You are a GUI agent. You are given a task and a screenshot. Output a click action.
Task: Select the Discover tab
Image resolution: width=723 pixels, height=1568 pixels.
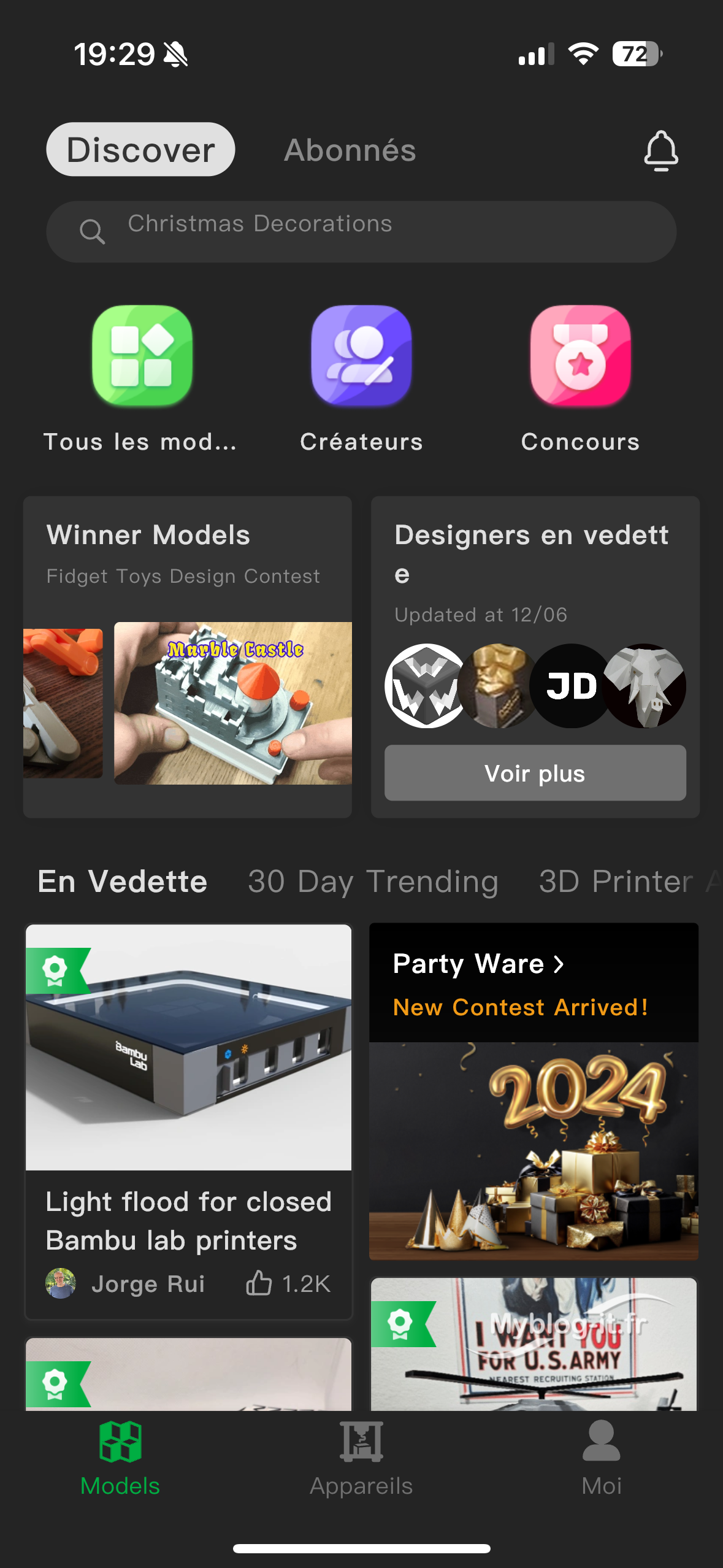140,150
